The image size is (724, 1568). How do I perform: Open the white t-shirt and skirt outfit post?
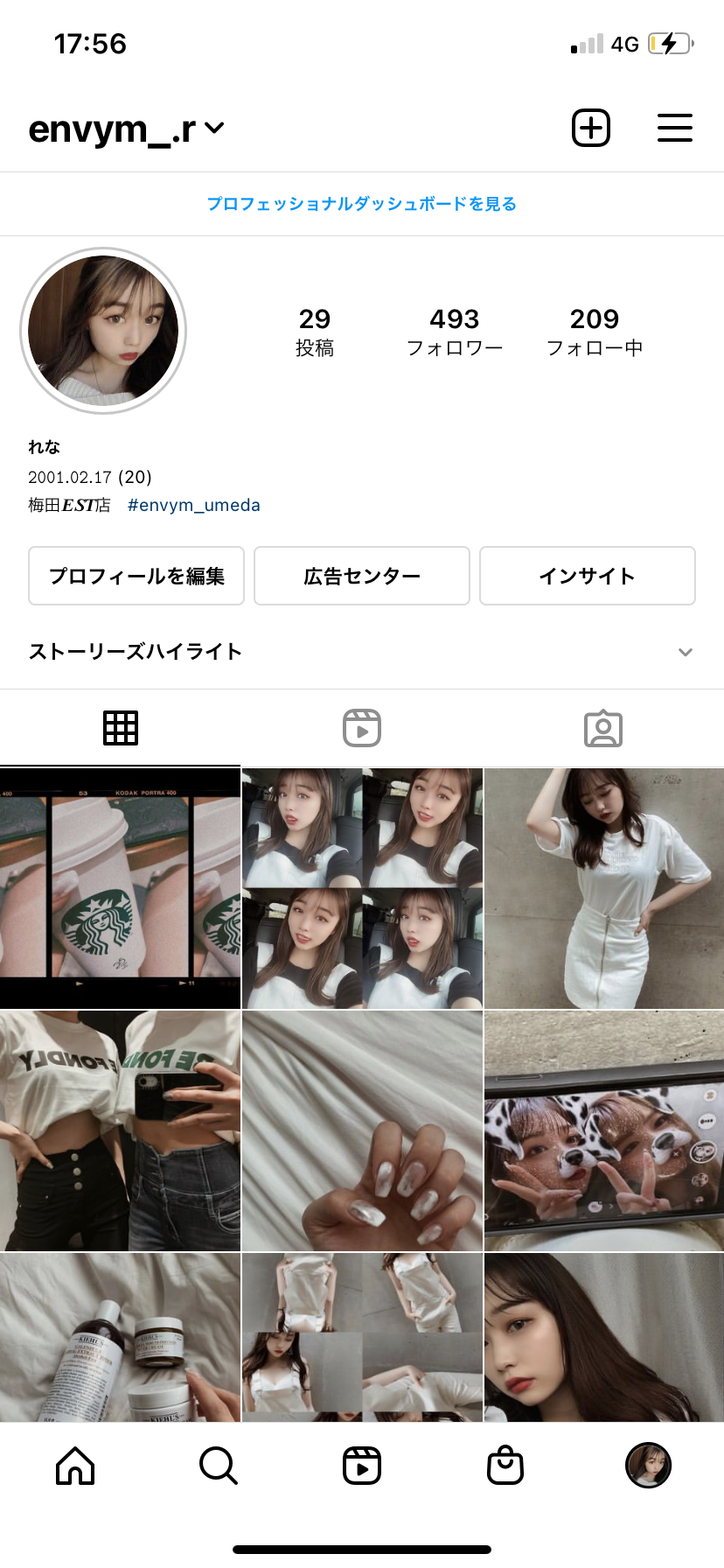[x=604, y=888]
